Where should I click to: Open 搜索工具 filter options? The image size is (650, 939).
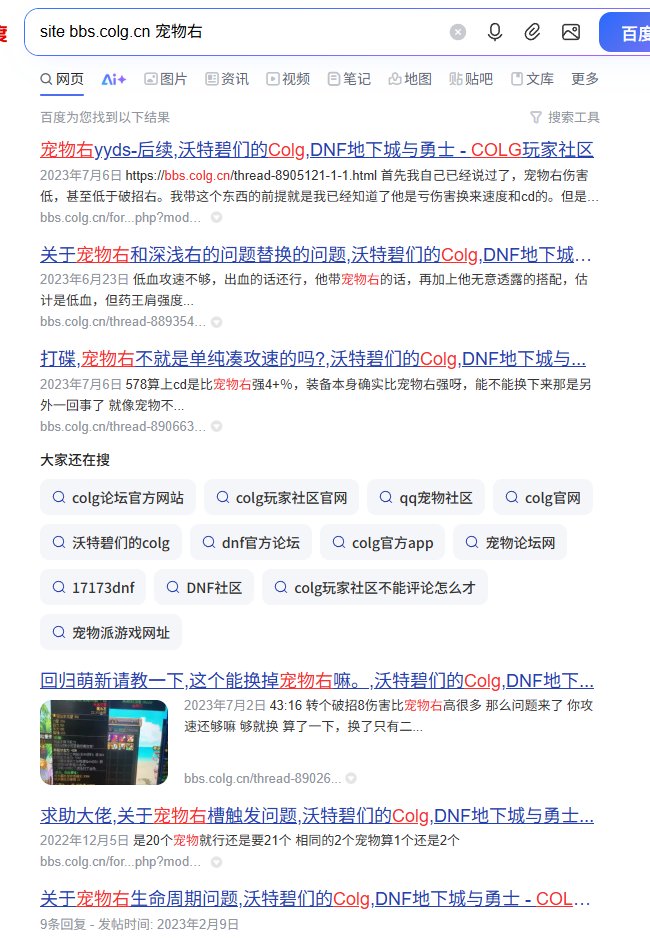point(565,117)
